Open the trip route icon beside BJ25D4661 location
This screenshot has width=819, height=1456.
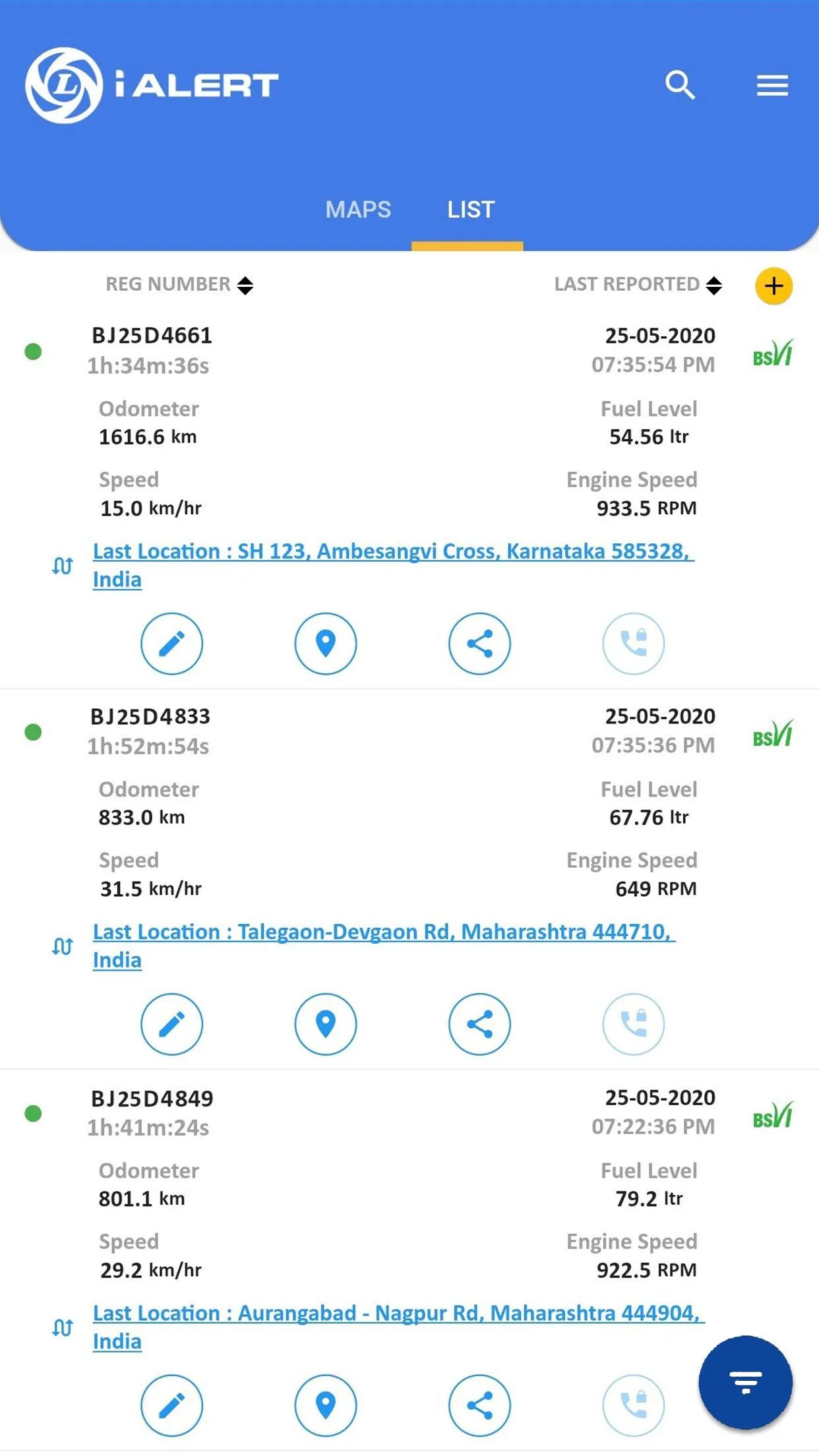pos(63,566)
